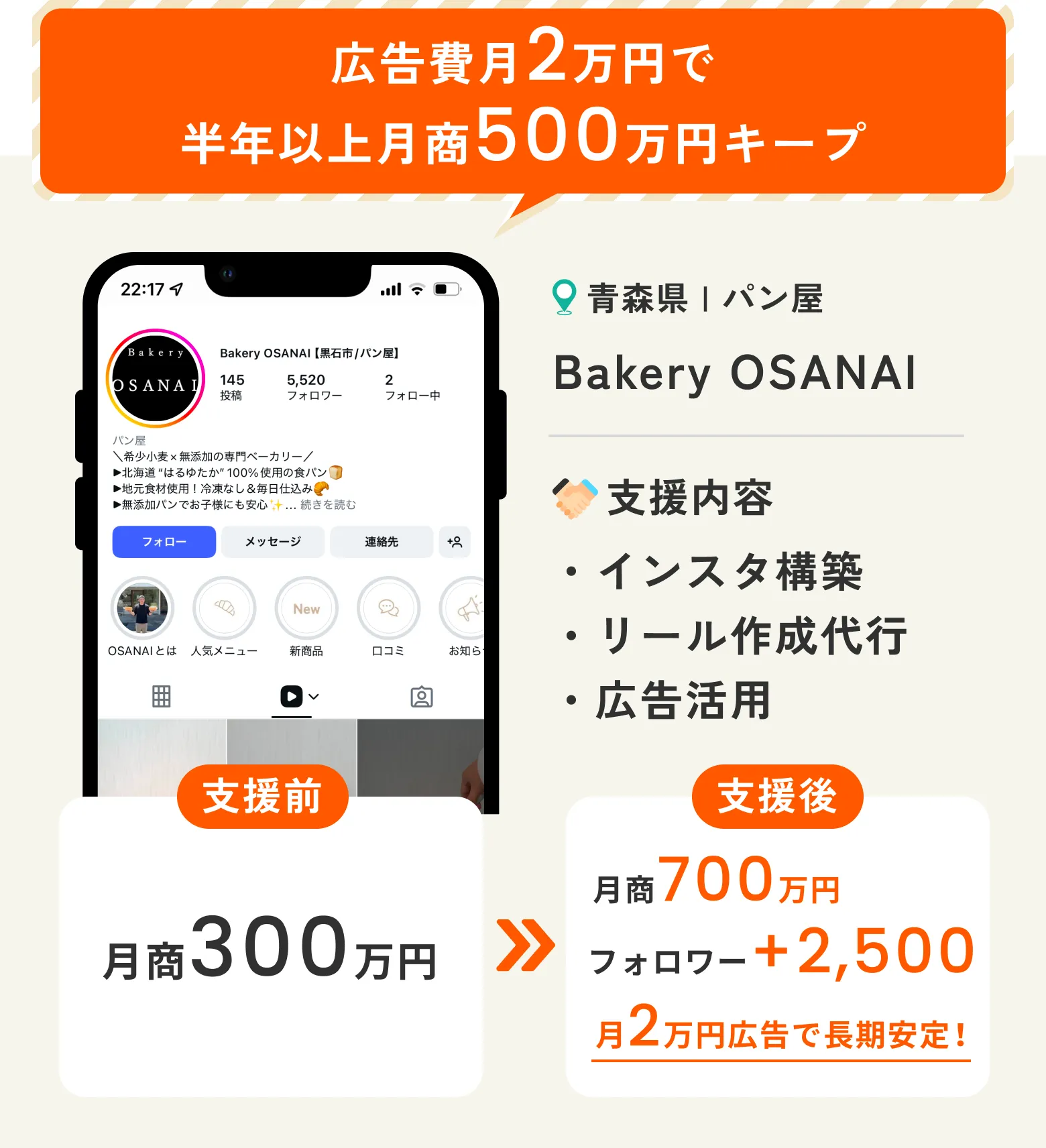Open the OSANAIとは story highlight
This screenshot has width=1046, height=1148.
pyautogui.click(x=143, y=608)
